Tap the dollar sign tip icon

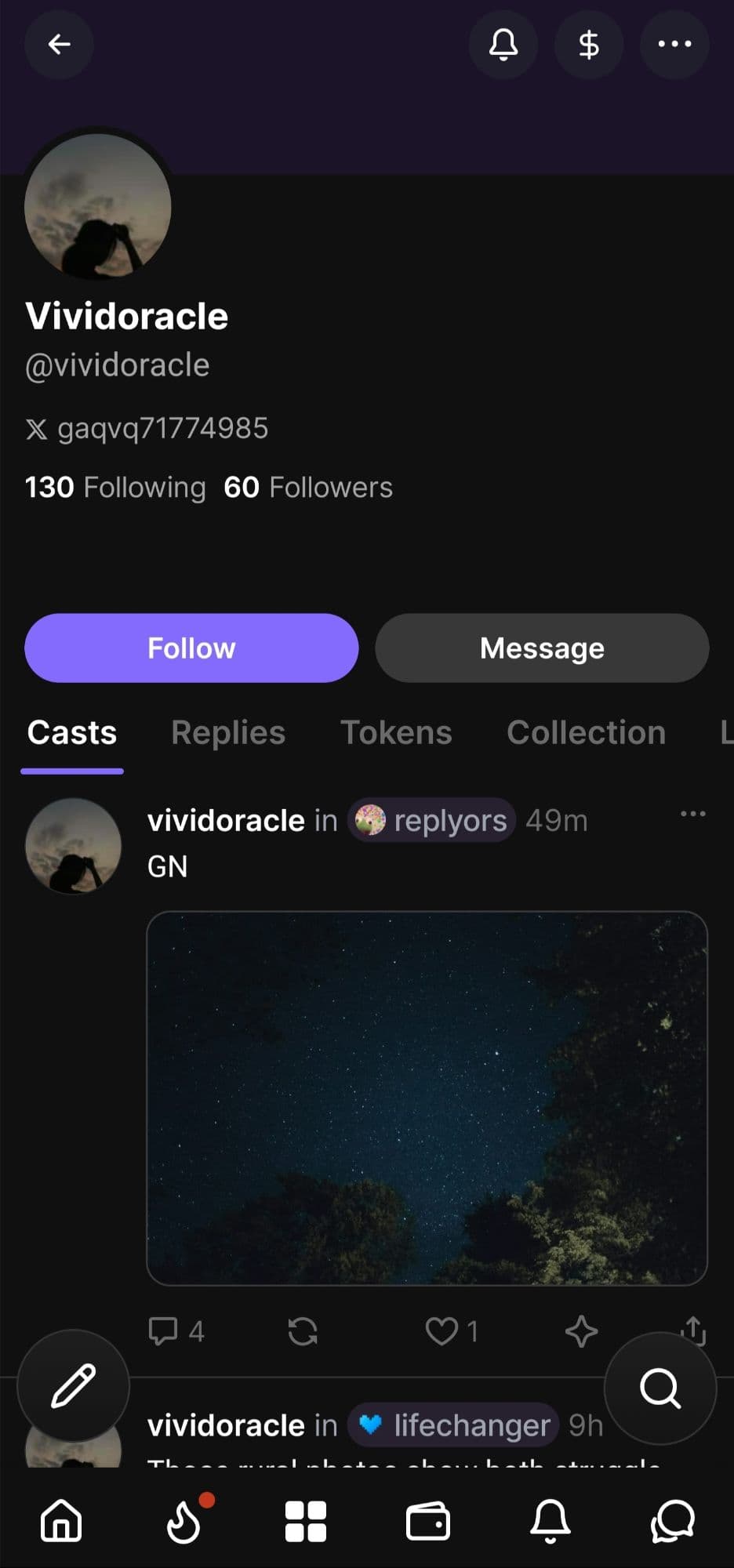tap(589, 45)
